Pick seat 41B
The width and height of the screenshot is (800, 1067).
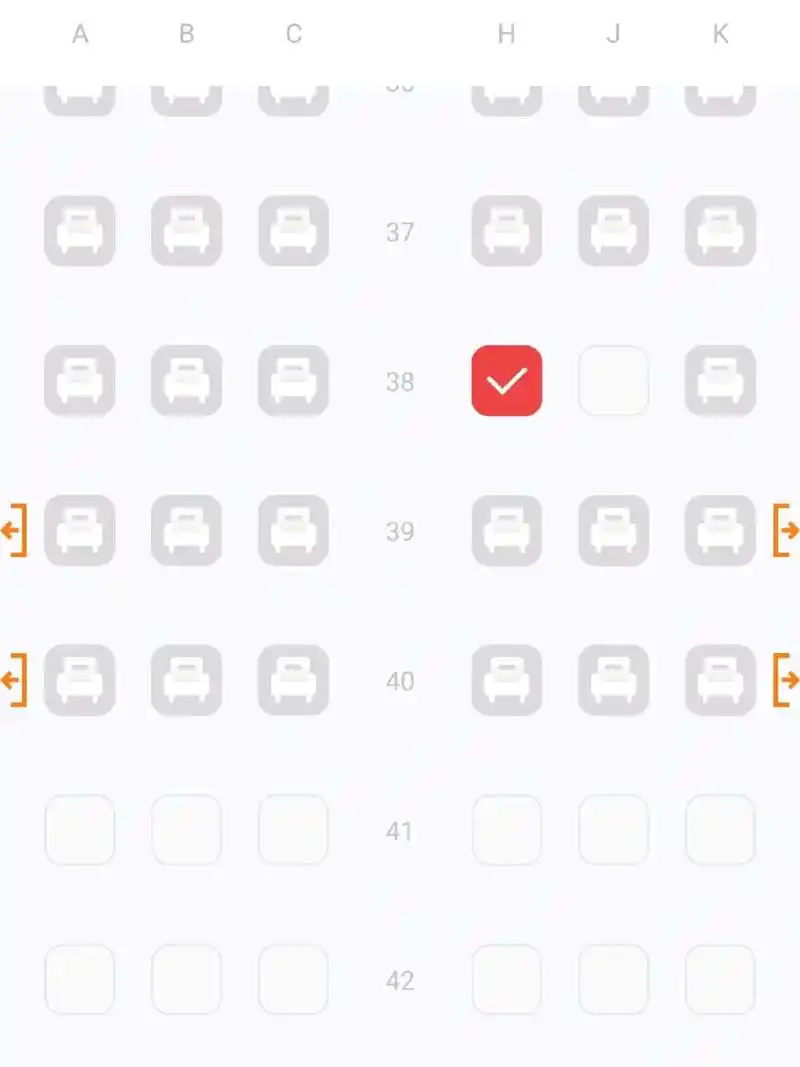[x=186, y=830]
